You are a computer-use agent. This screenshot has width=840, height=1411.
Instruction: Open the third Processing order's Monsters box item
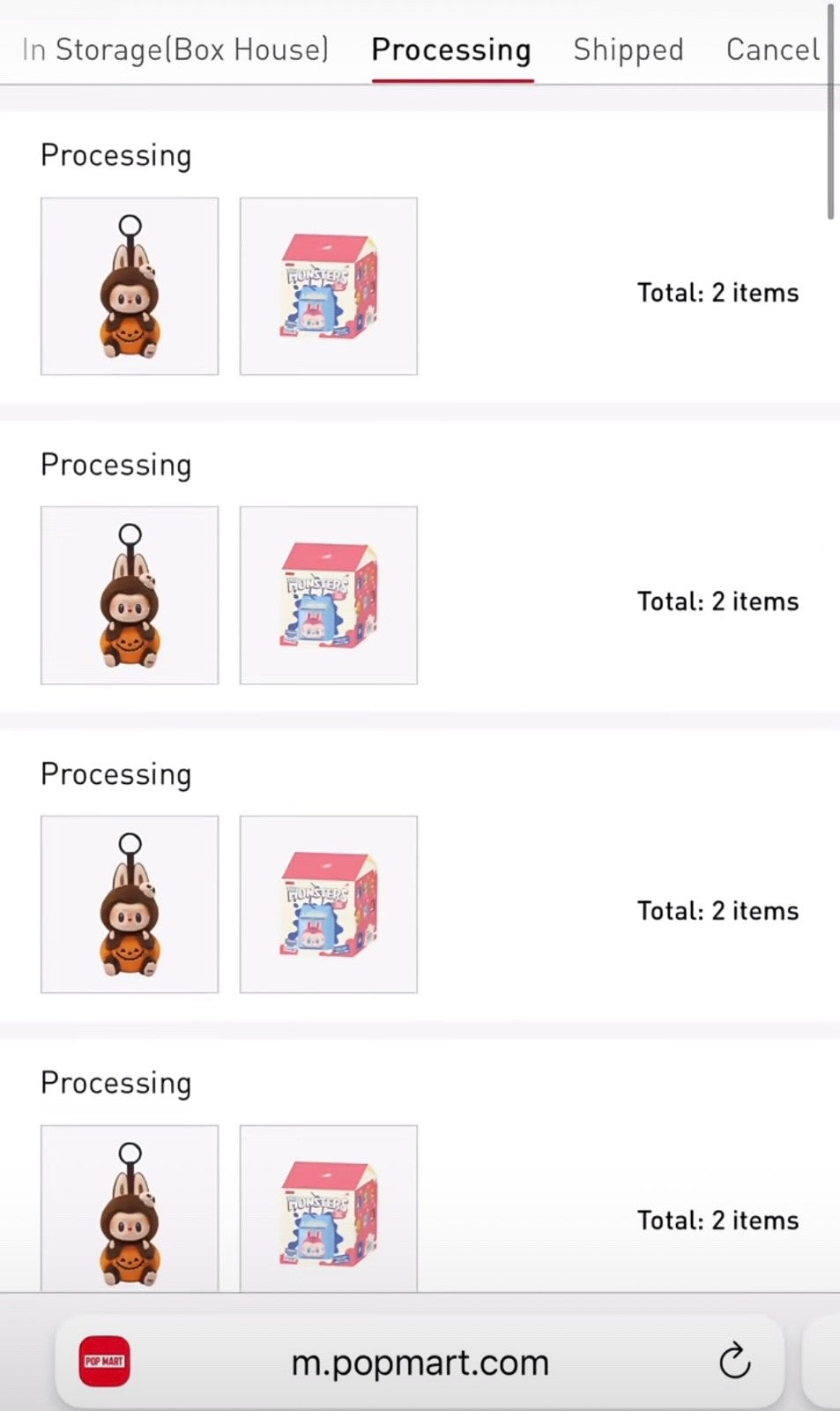tap(329, 905)
